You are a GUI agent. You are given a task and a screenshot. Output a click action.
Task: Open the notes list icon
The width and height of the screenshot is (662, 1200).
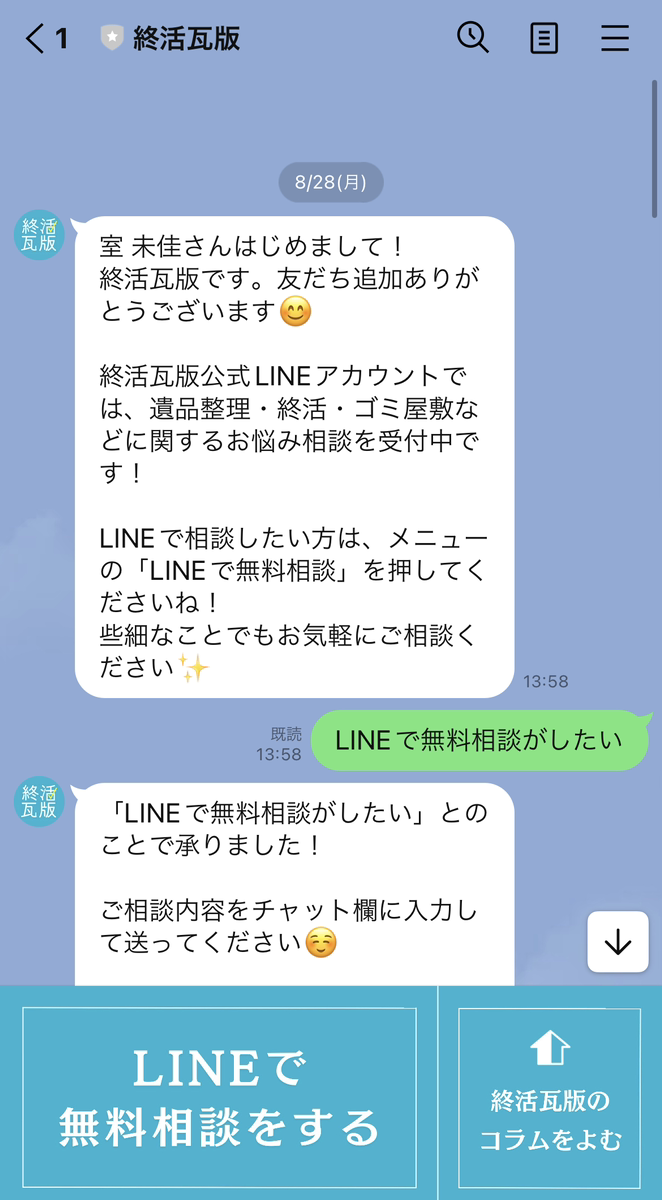tap(544, 39)
